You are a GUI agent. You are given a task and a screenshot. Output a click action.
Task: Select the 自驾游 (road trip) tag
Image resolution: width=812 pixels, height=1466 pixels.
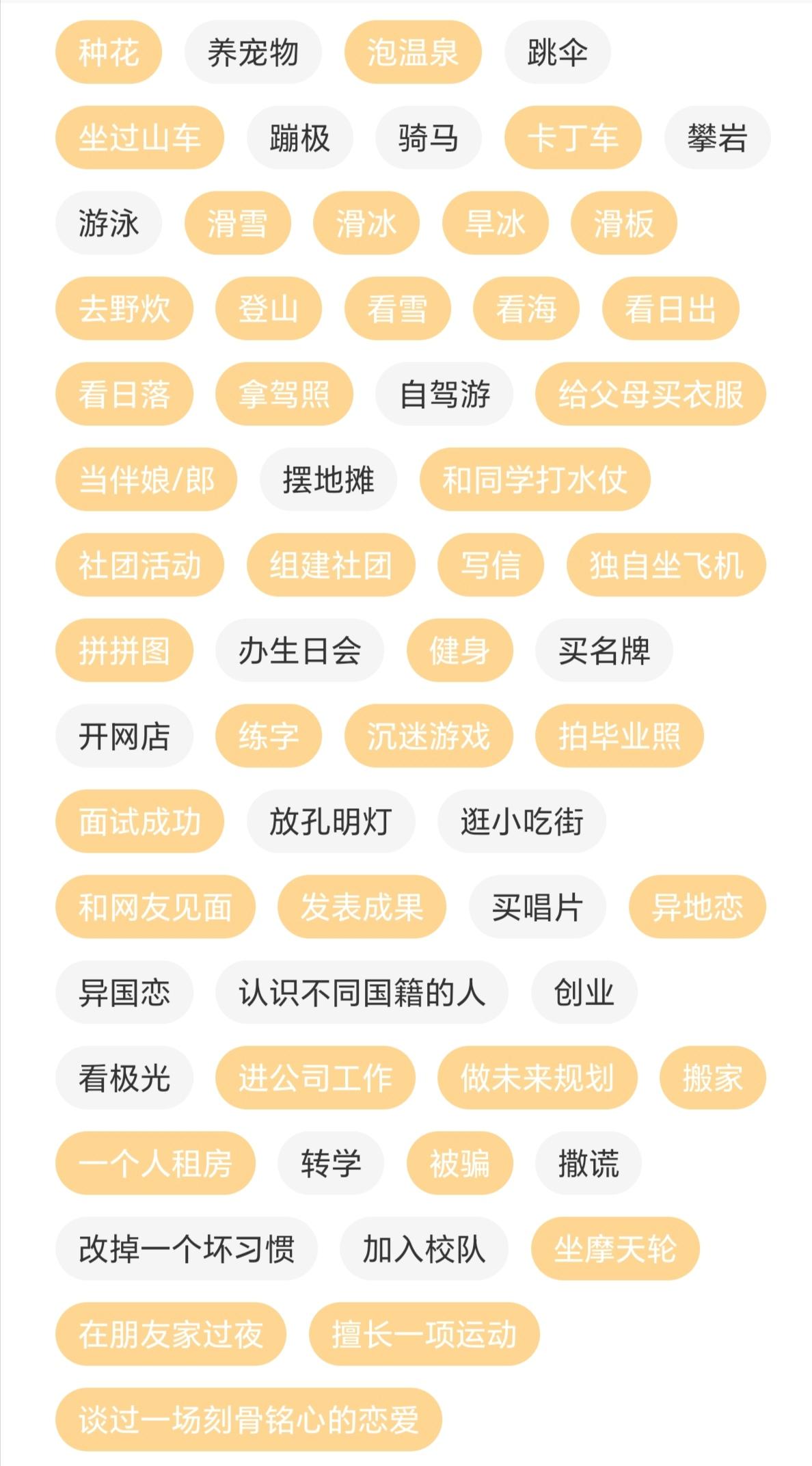(444, 394)
